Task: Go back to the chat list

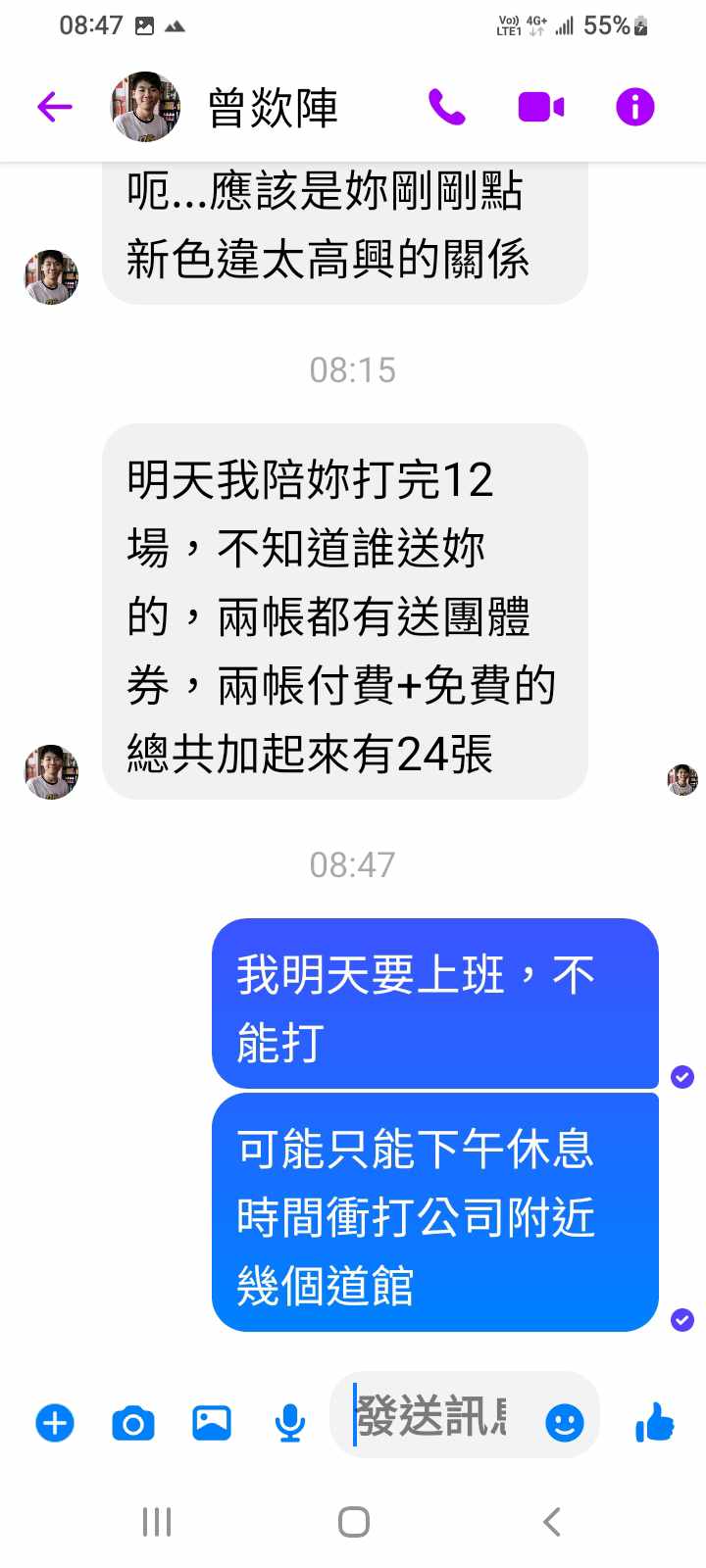Action: (x=55, y=107)
